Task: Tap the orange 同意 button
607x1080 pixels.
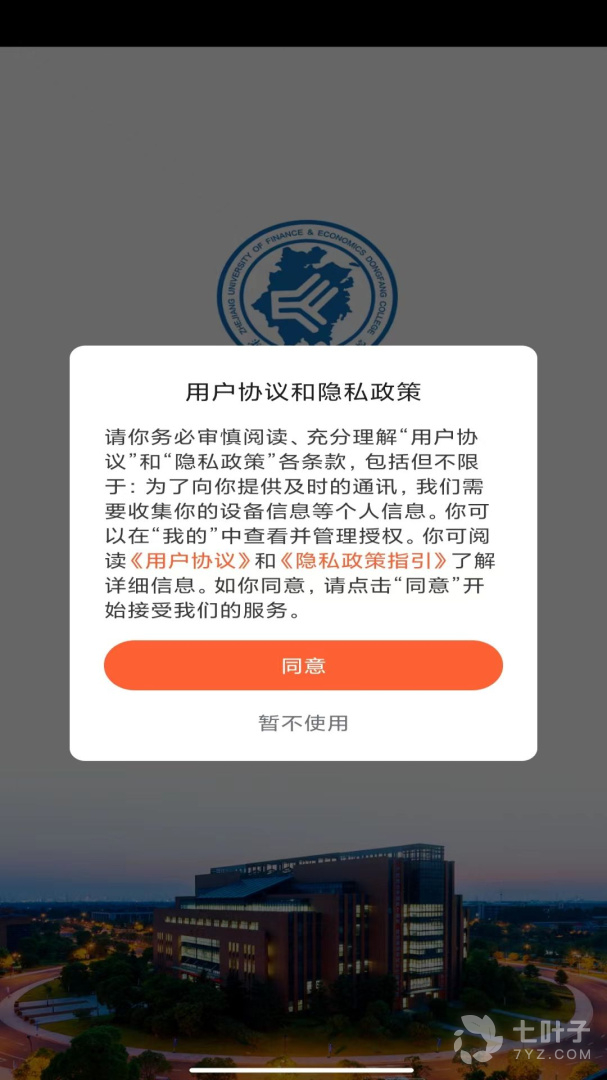Action: click(x=303, y=666)
